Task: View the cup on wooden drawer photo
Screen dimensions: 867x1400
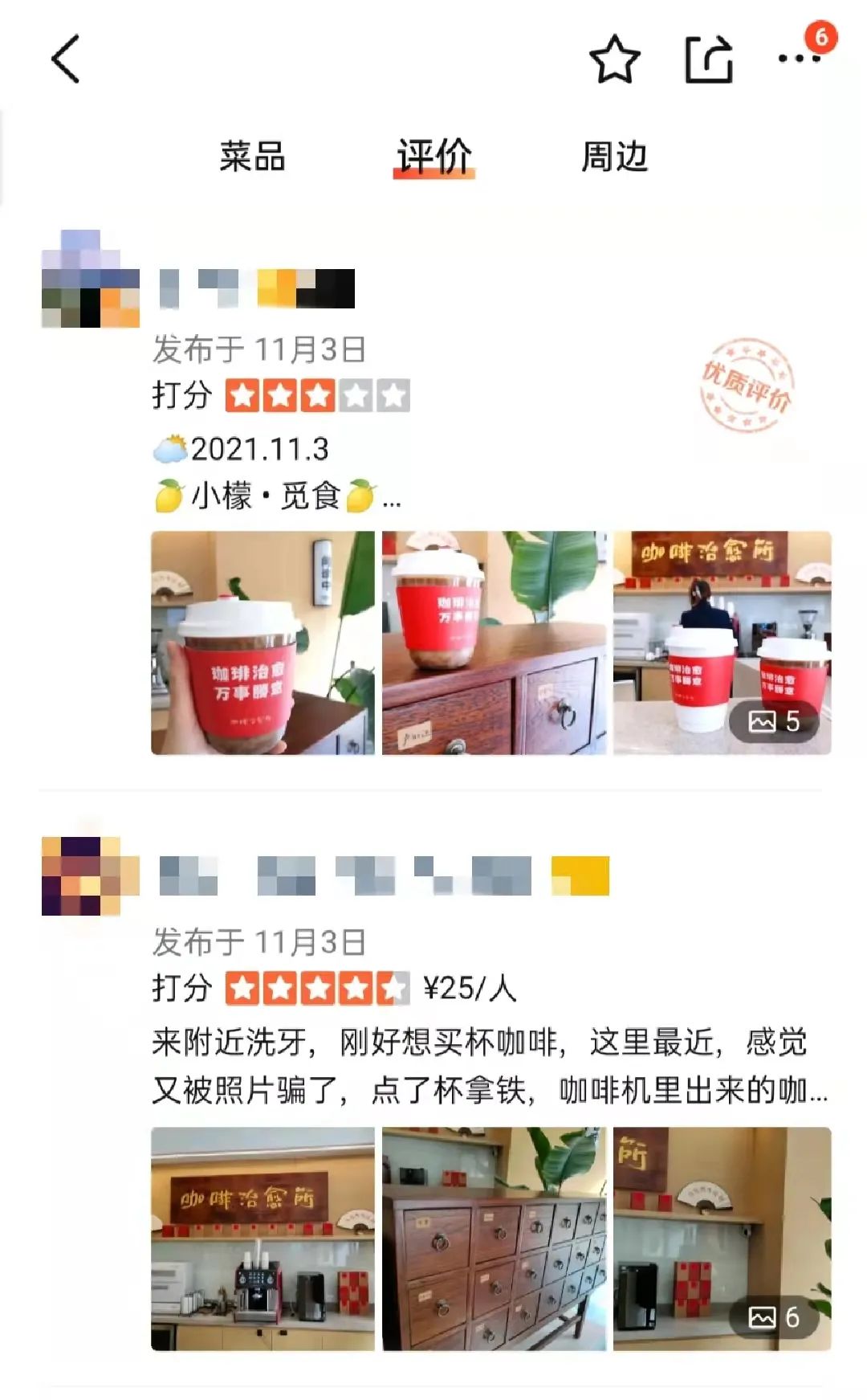Action: pos(494,643)
